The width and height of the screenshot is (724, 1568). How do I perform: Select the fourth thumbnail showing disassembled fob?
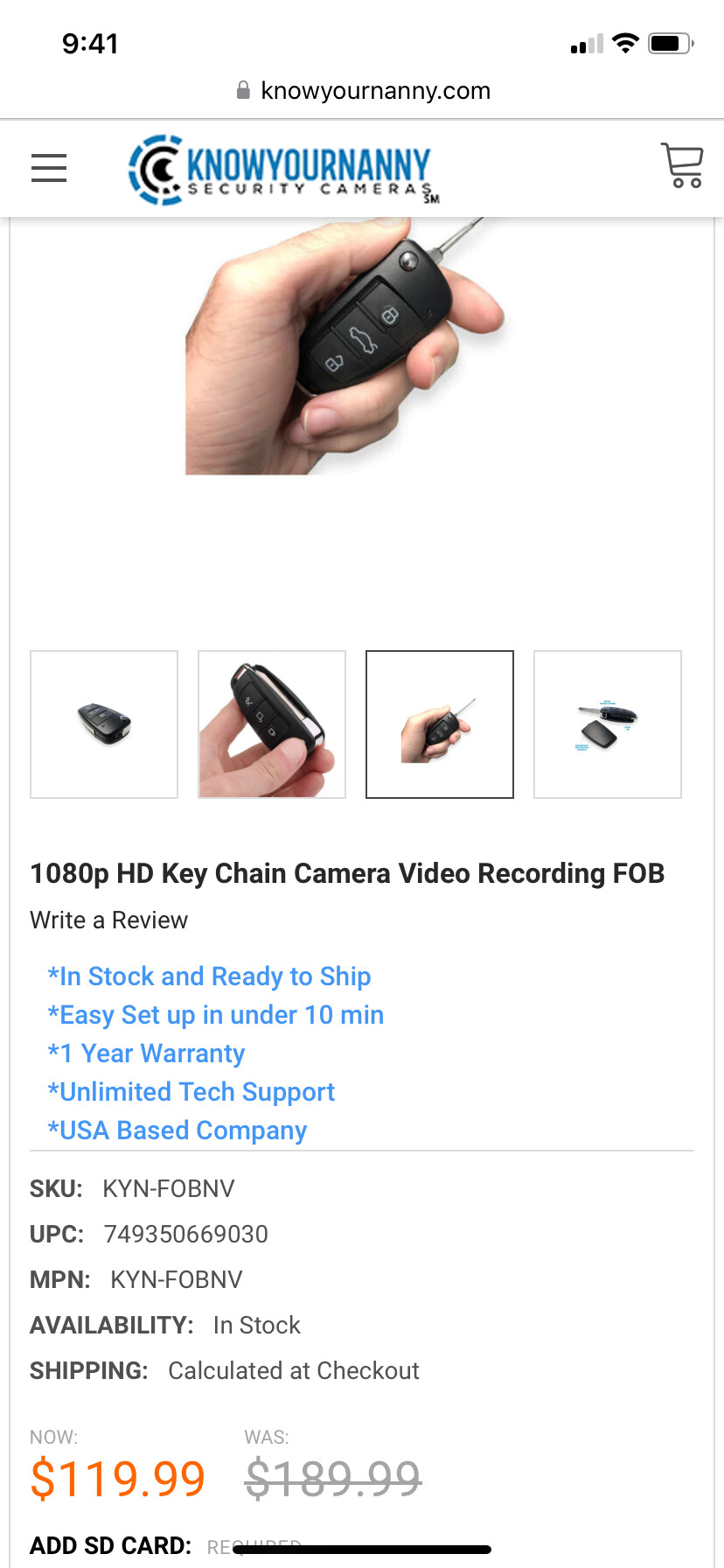(608, 724)
